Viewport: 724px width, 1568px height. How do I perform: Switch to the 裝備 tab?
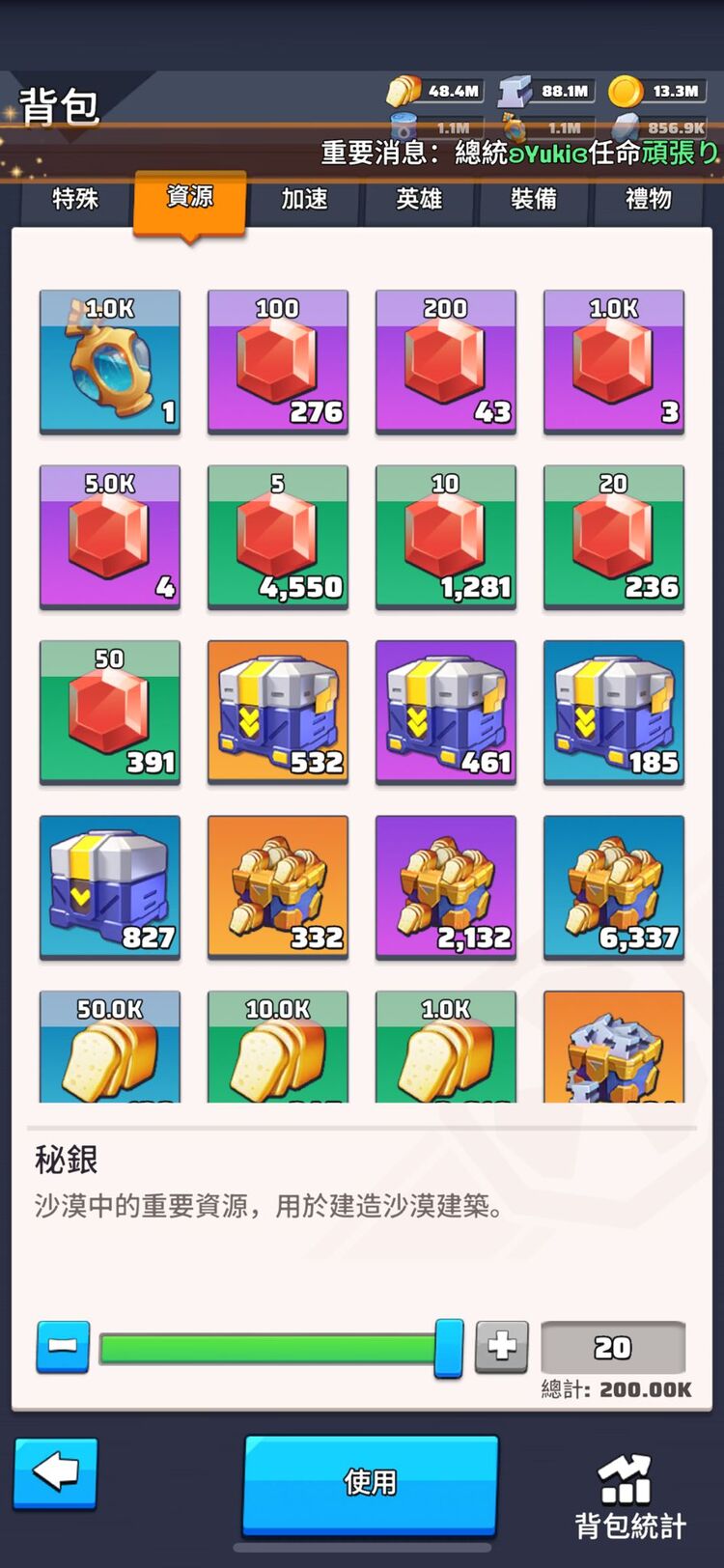click(534, 199)
